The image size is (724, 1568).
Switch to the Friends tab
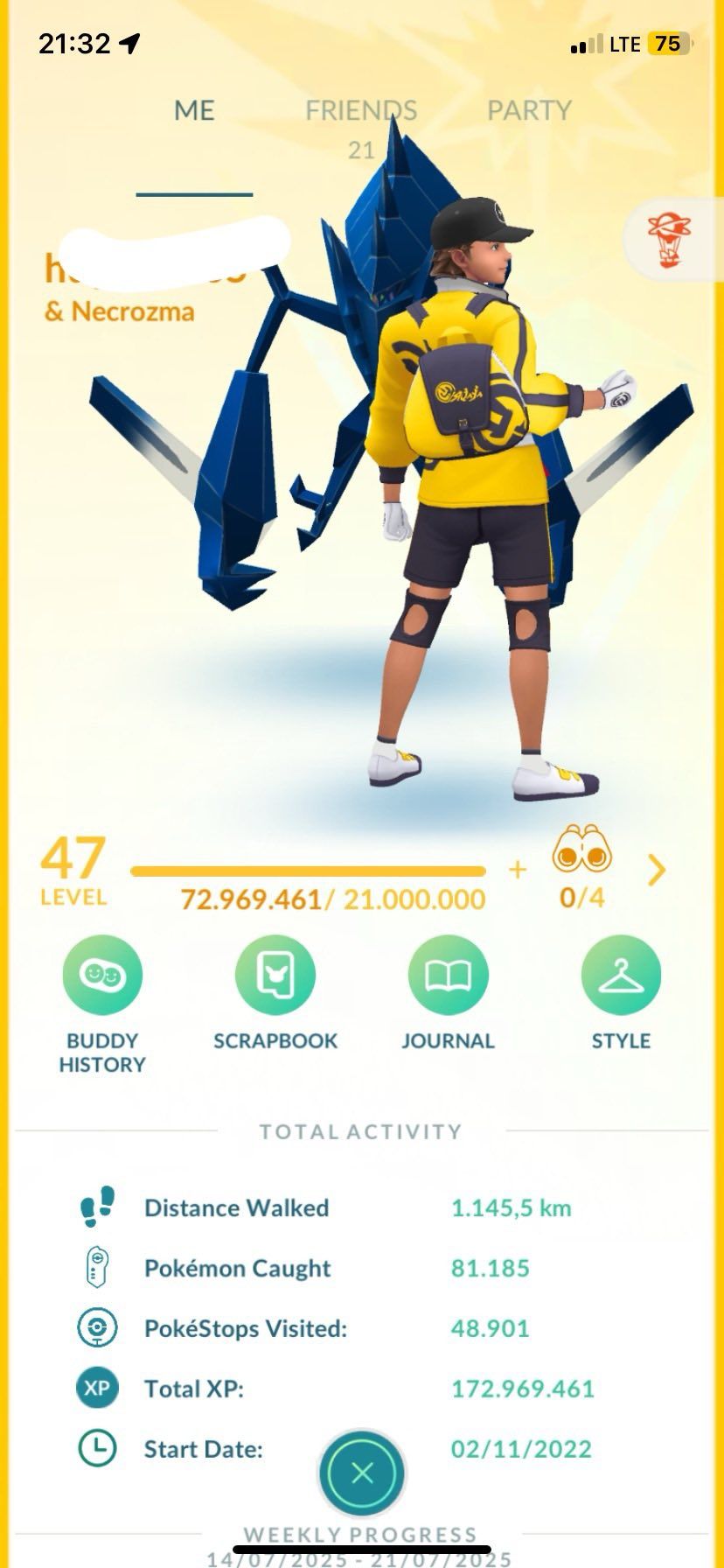coord(360,111)
